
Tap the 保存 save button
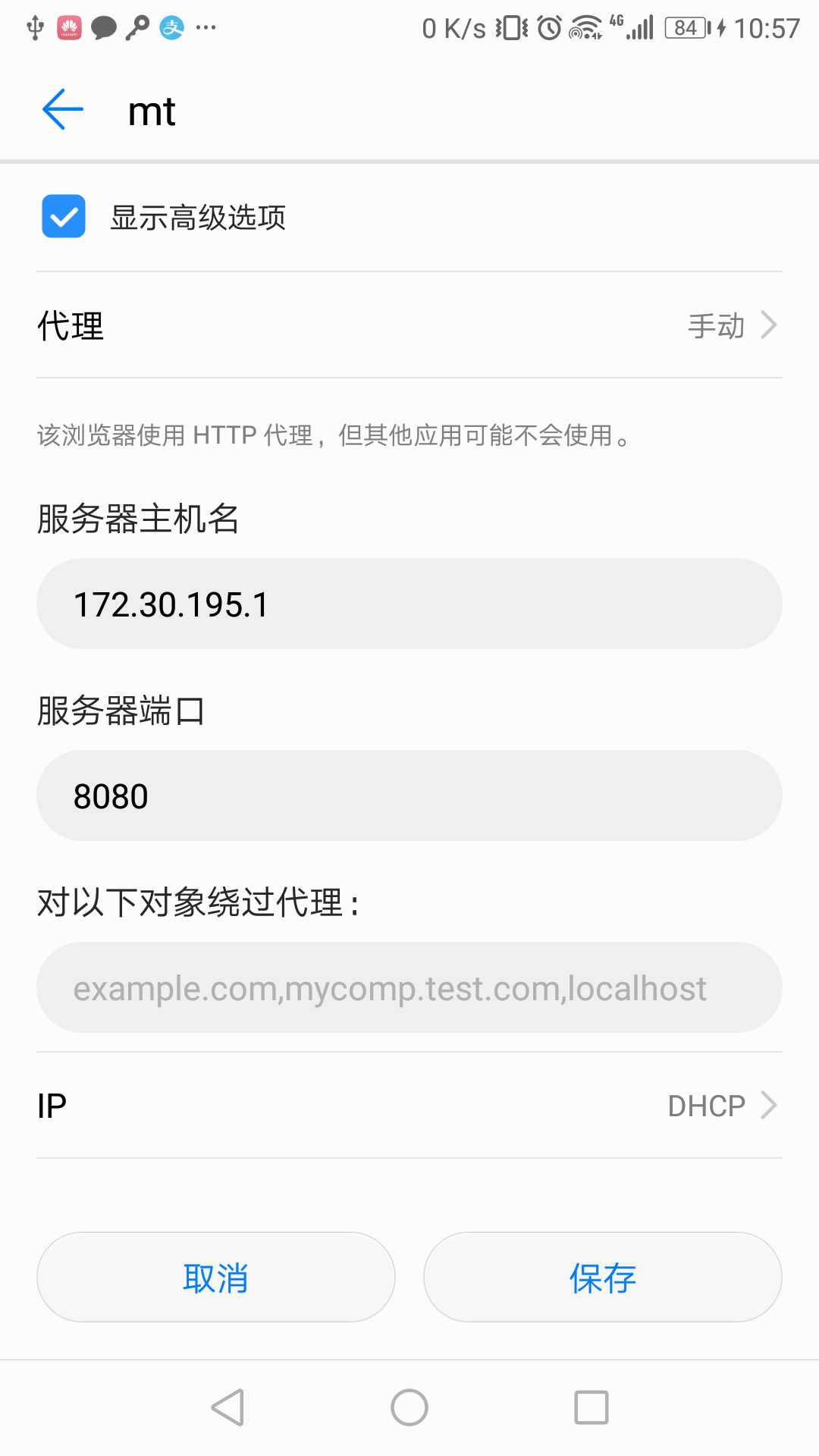pyautogui.click(x=601, y=1277)
